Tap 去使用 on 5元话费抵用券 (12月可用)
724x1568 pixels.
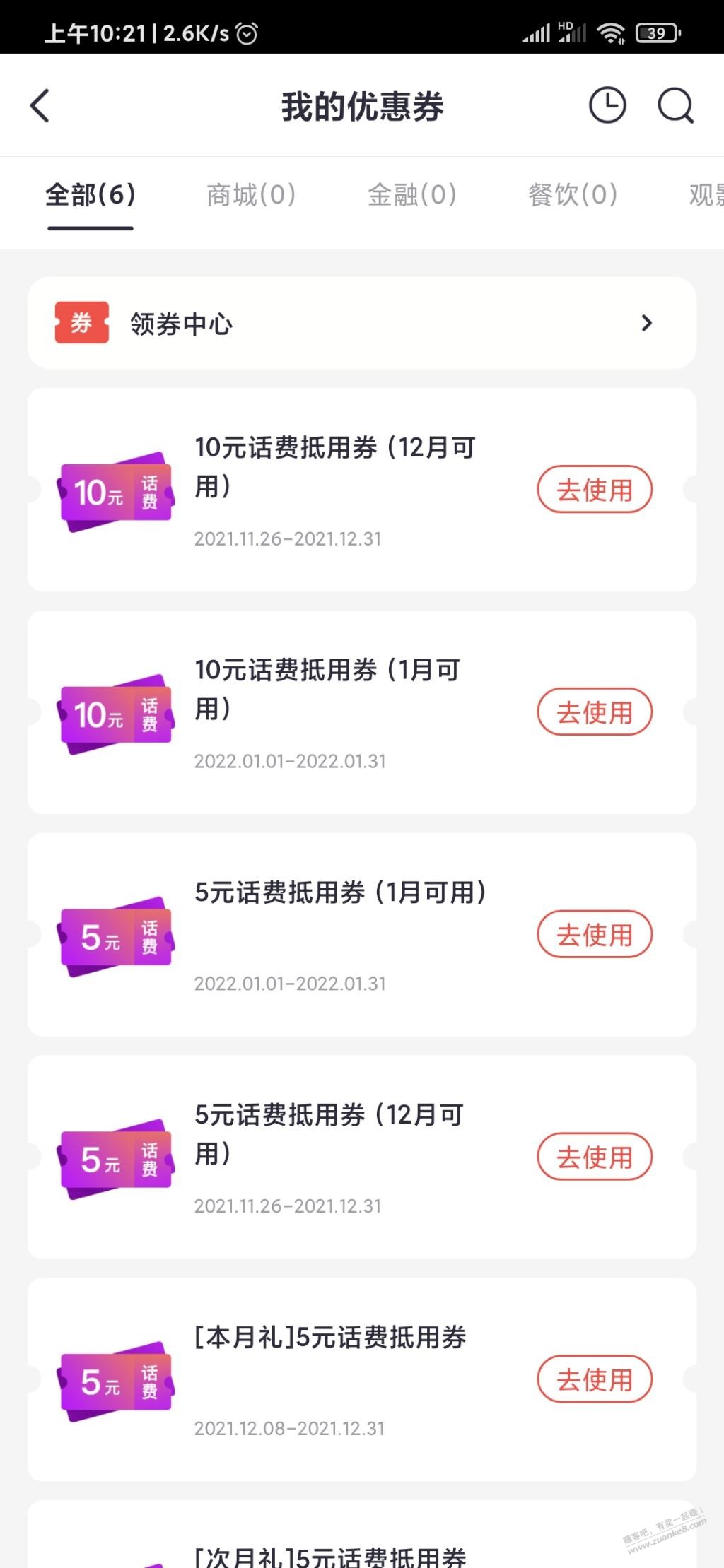coord(595,1157)
